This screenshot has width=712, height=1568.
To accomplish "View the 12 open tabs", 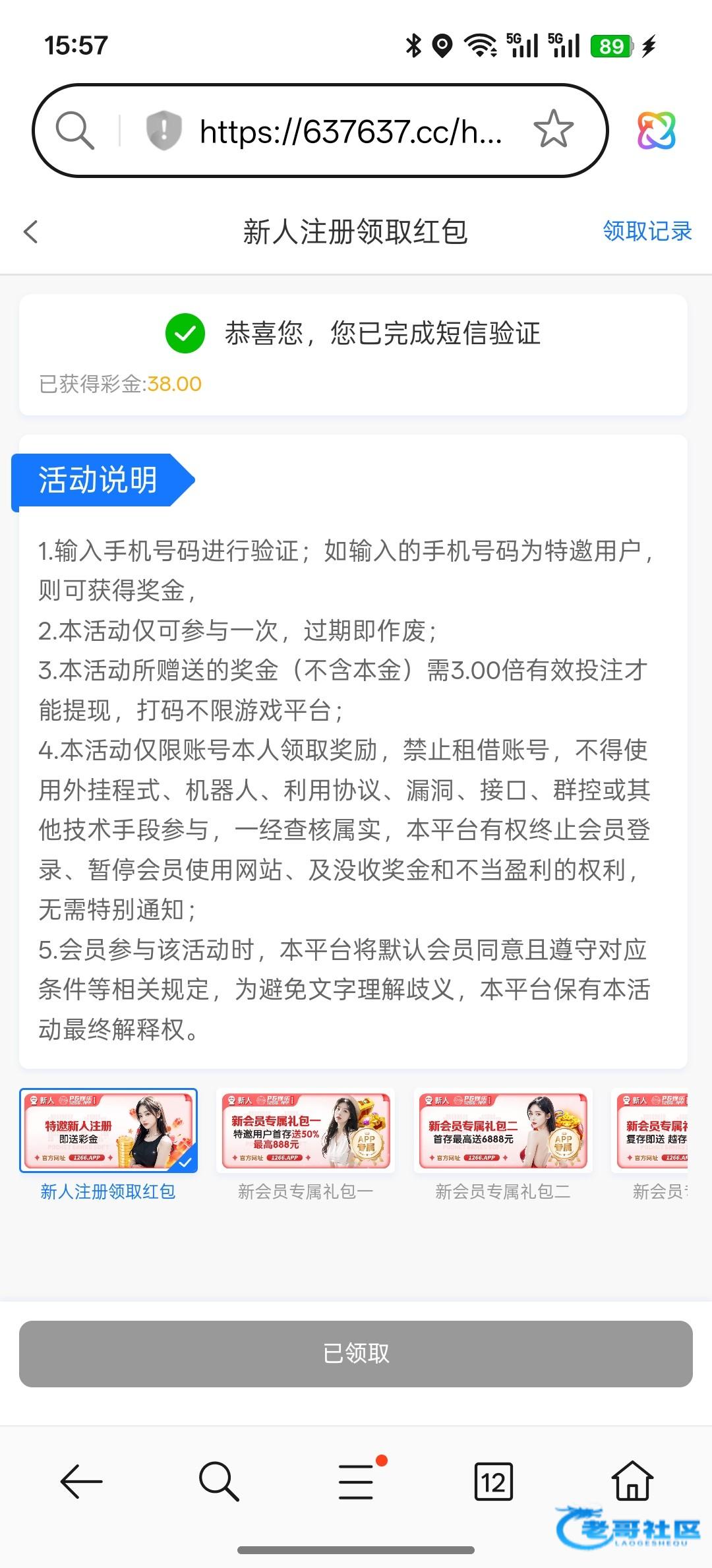I will (493, 1482).
